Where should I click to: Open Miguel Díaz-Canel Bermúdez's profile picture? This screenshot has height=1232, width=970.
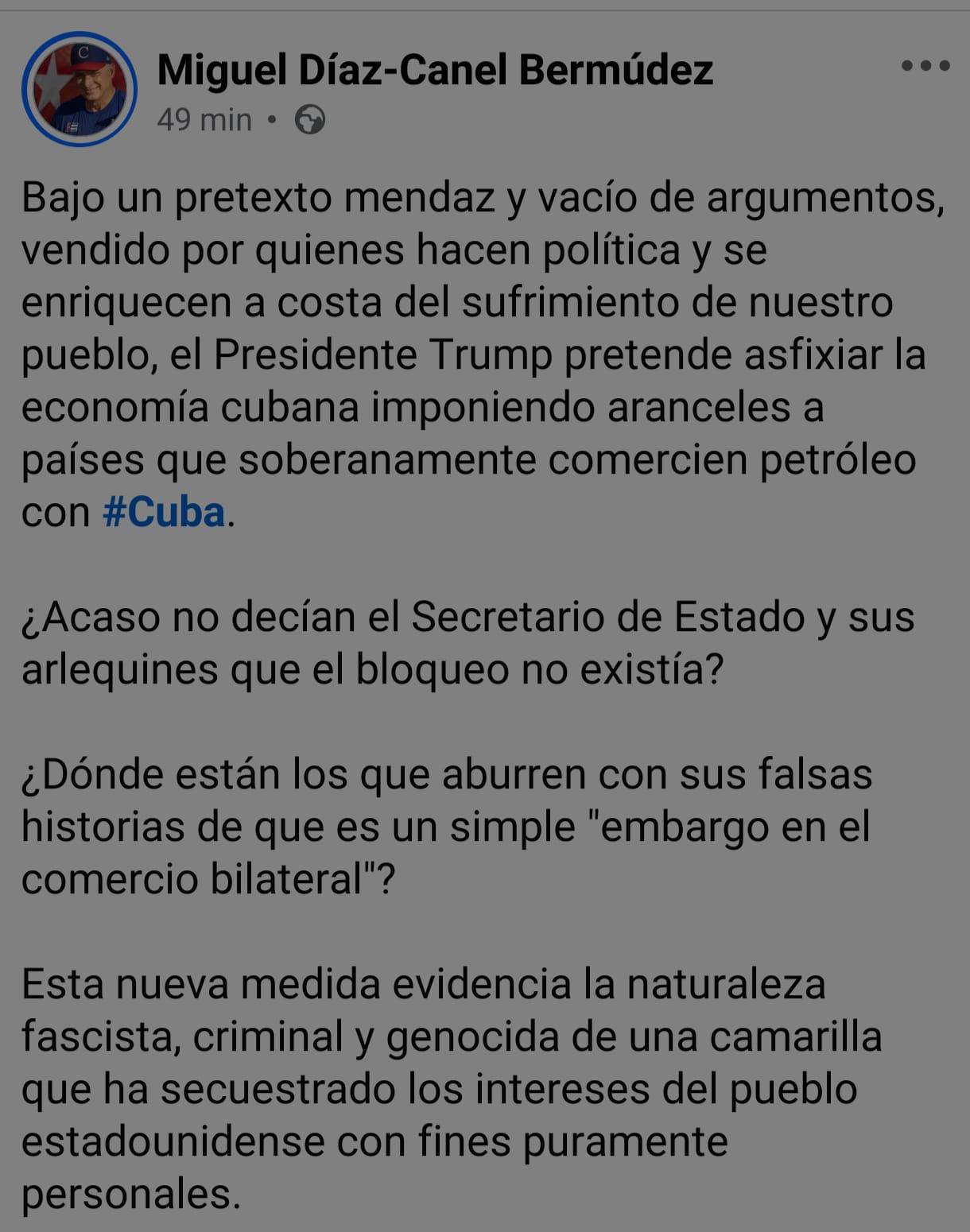pyautogui.click(x=79, y=89)
